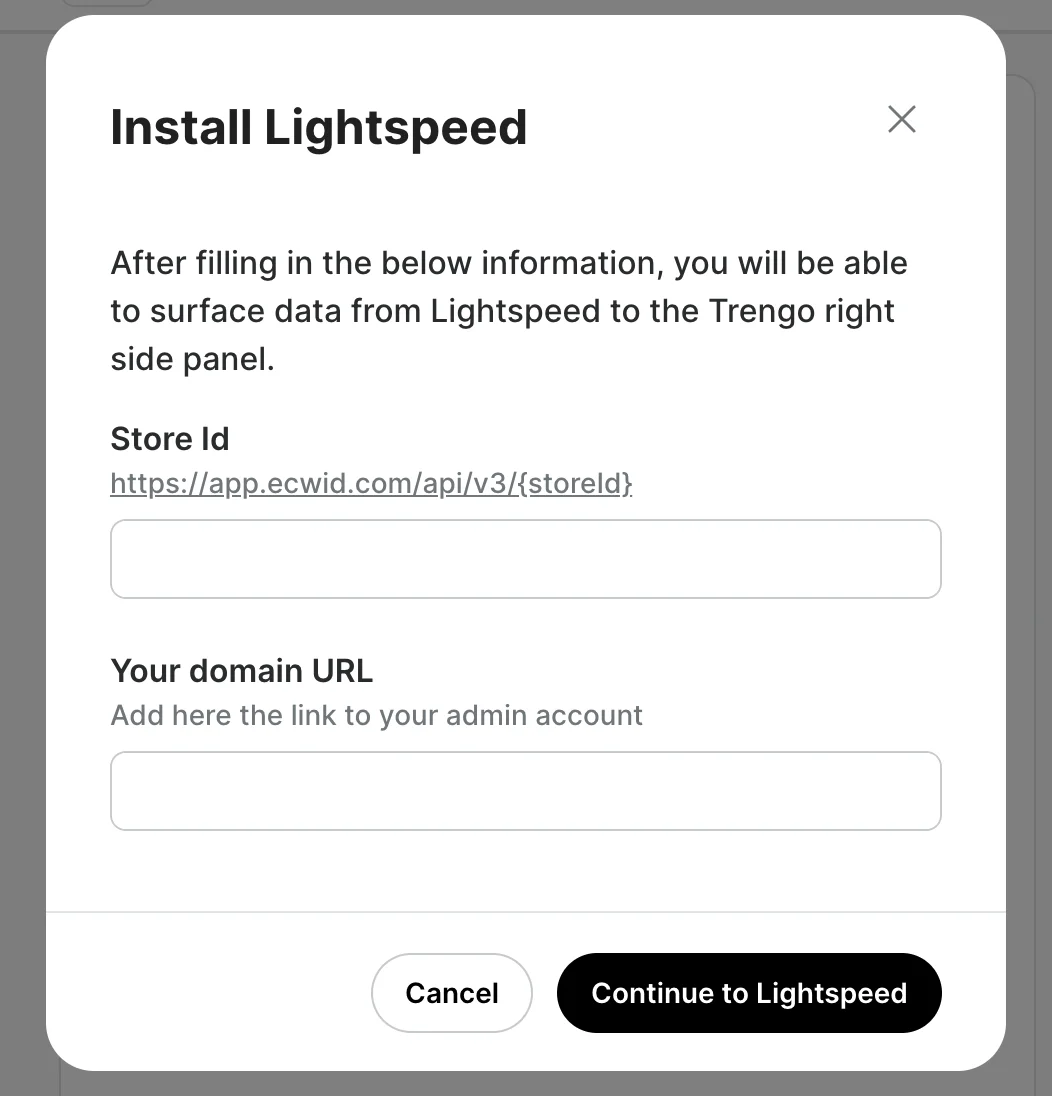Screen dimensions: 1052x1096
Task: Click the black Continue to Lightspeed button
Action: 748,992
